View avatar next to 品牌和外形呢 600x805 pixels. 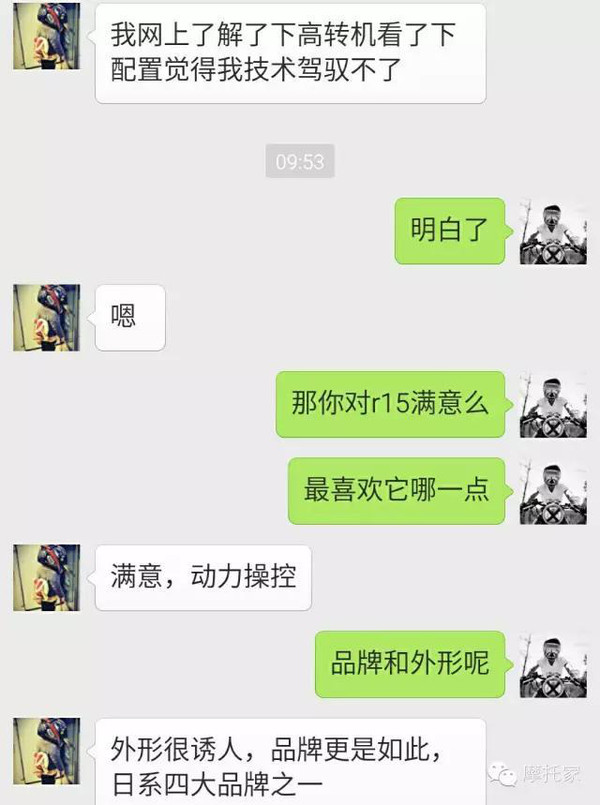pyautogui.click(x=553, y=664)
